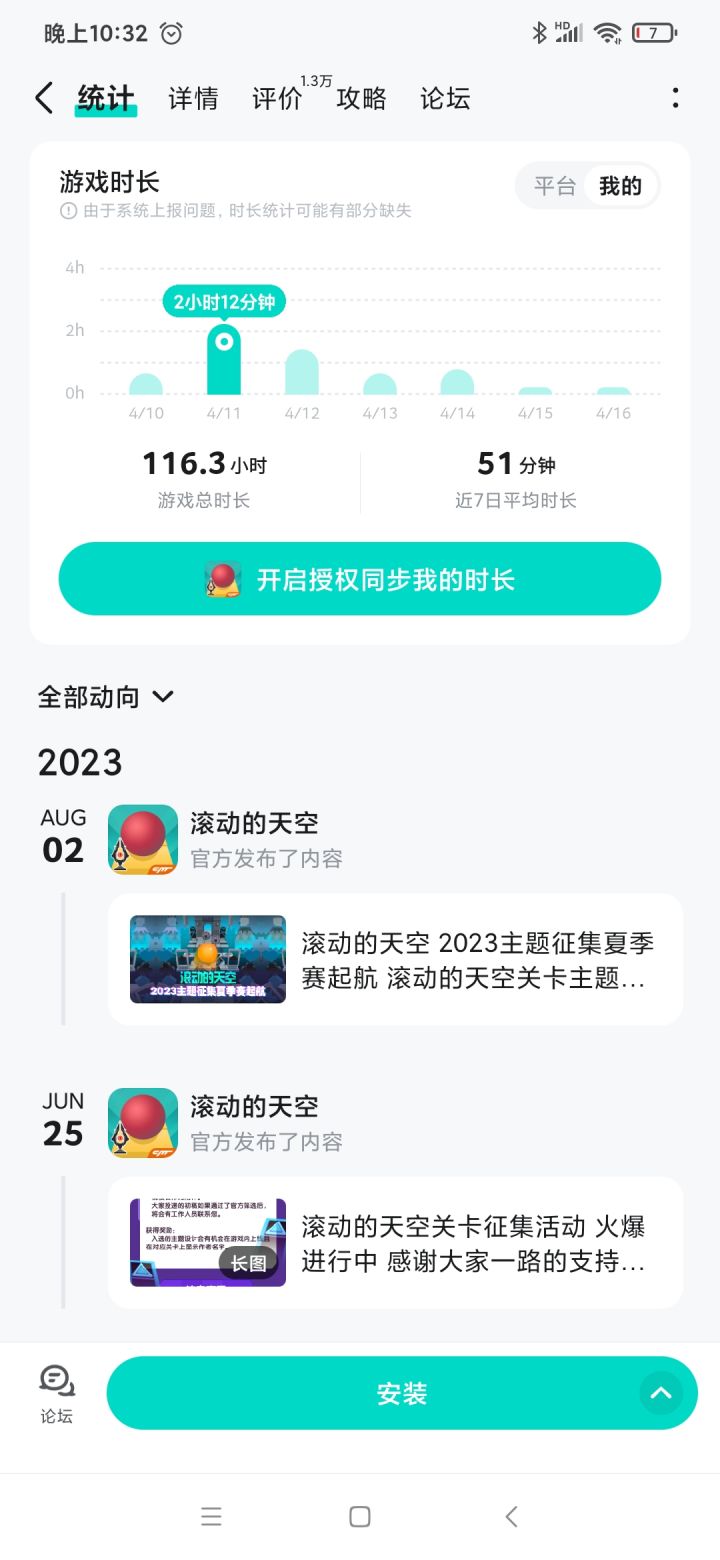Open the 攻略 tab
Image resolution: width=720 pixels, height=1560 pixels.
tap(361, 98)
